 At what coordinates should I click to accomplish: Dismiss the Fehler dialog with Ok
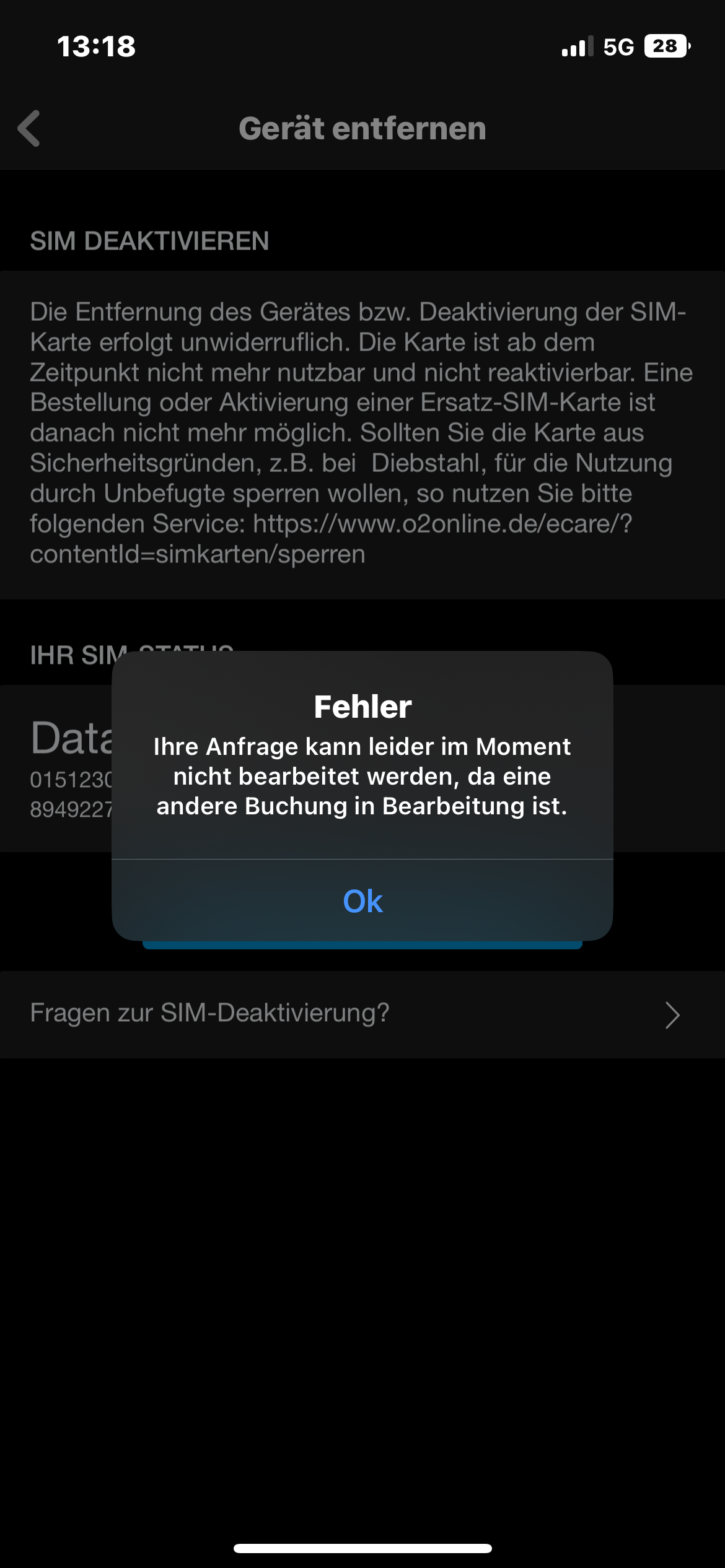pos(362,900)
